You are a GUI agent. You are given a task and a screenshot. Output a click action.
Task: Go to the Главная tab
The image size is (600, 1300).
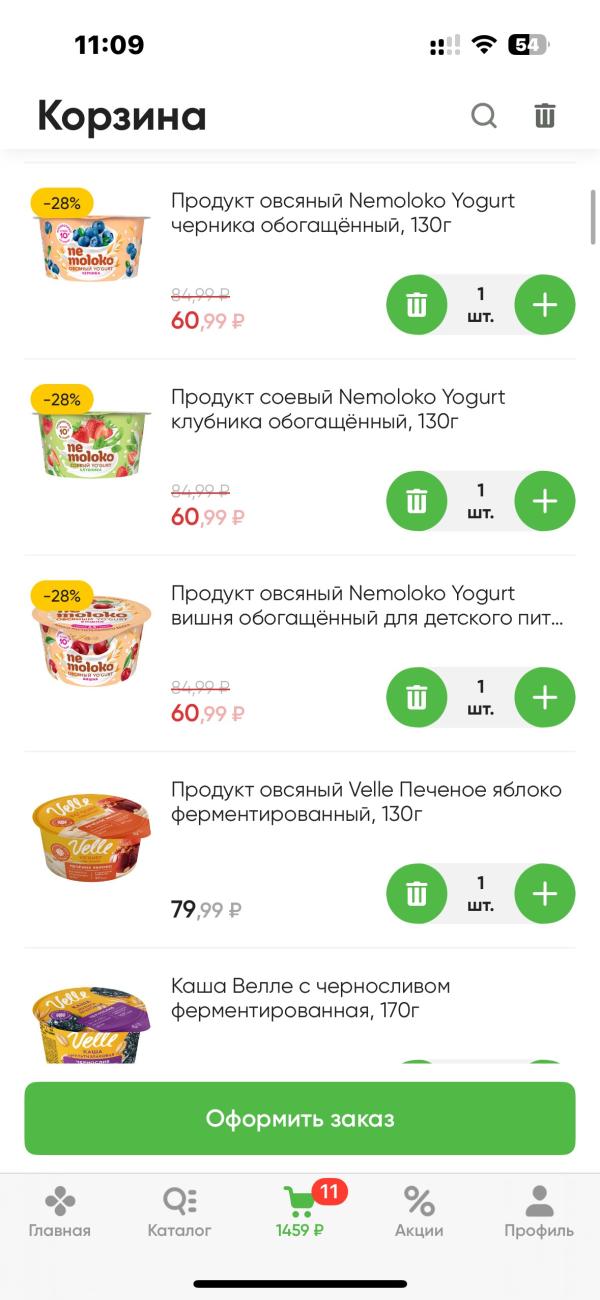point(60,1211)
